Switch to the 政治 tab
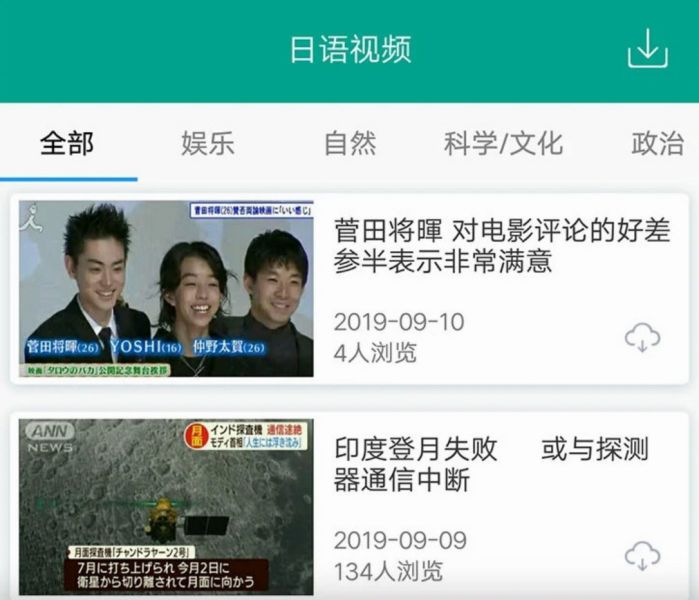The width and height of the screenshot is (699, 600). 657,143
